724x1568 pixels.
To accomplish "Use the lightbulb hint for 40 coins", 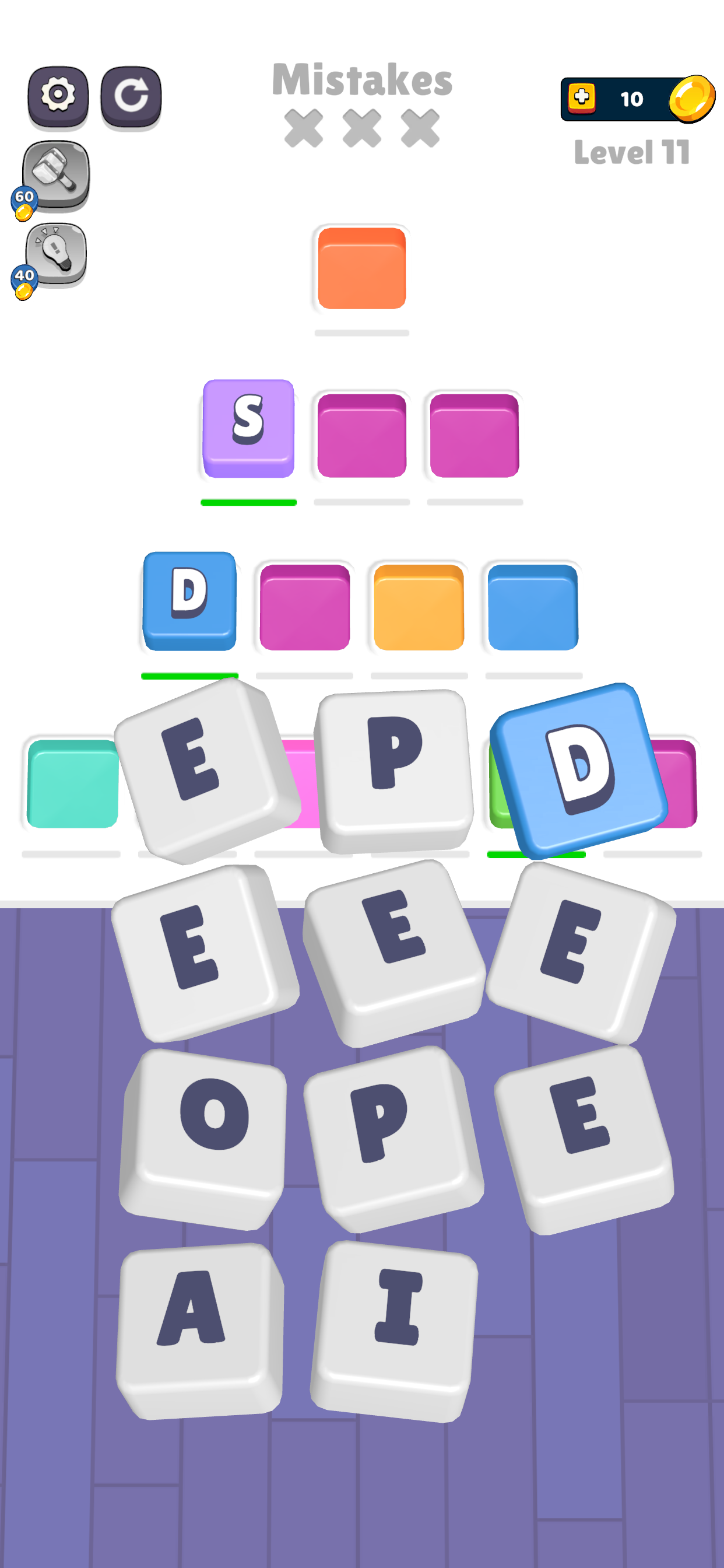I will (56, 253).
